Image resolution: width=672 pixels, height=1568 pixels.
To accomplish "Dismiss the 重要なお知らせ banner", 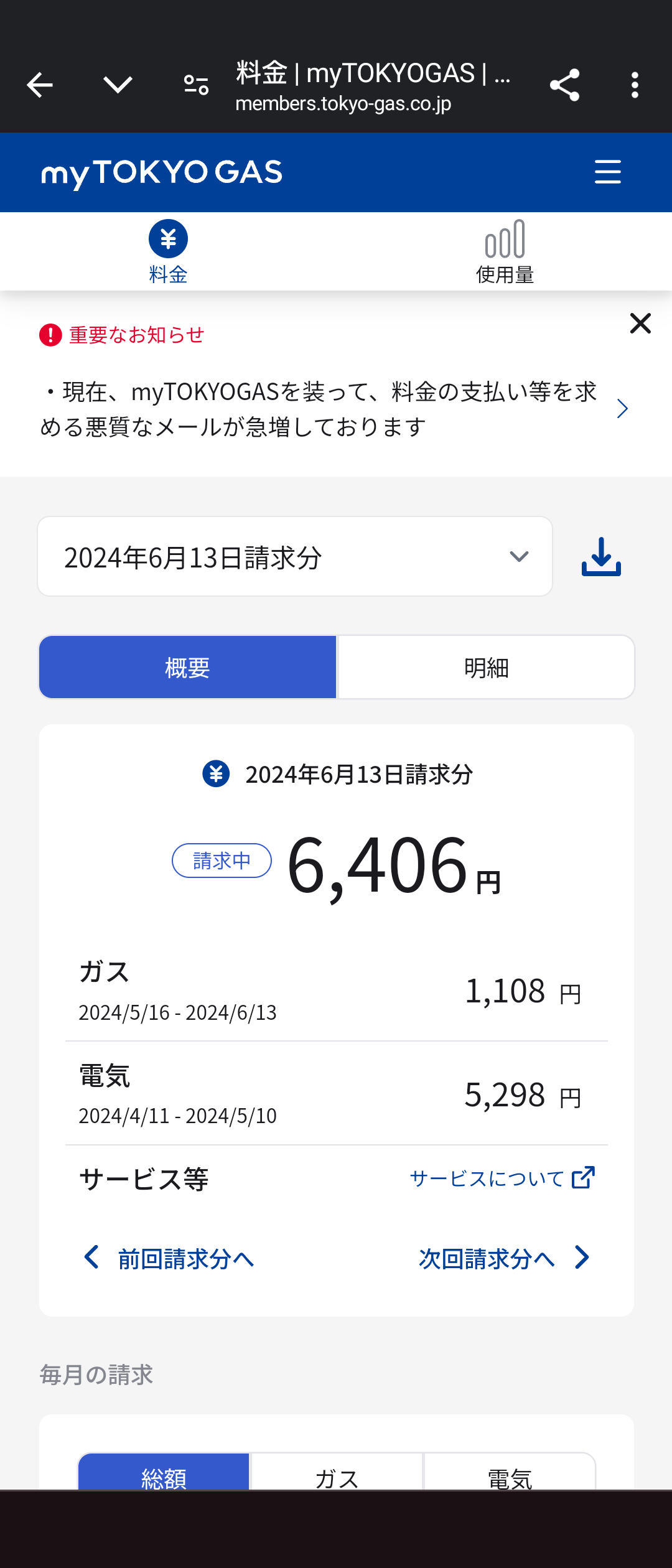I will pos(640,324).
